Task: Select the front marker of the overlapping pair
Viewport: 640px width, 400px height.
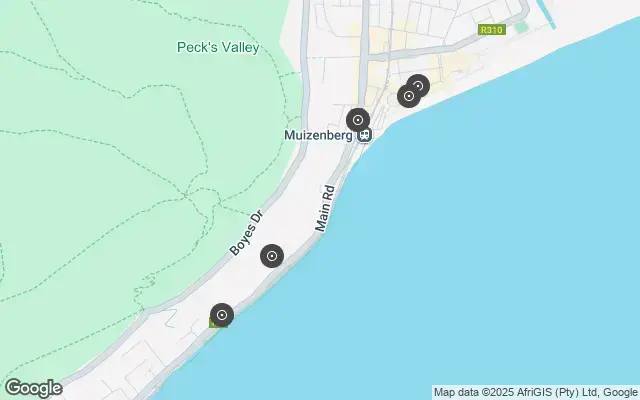Action: [x=408, y=96]
